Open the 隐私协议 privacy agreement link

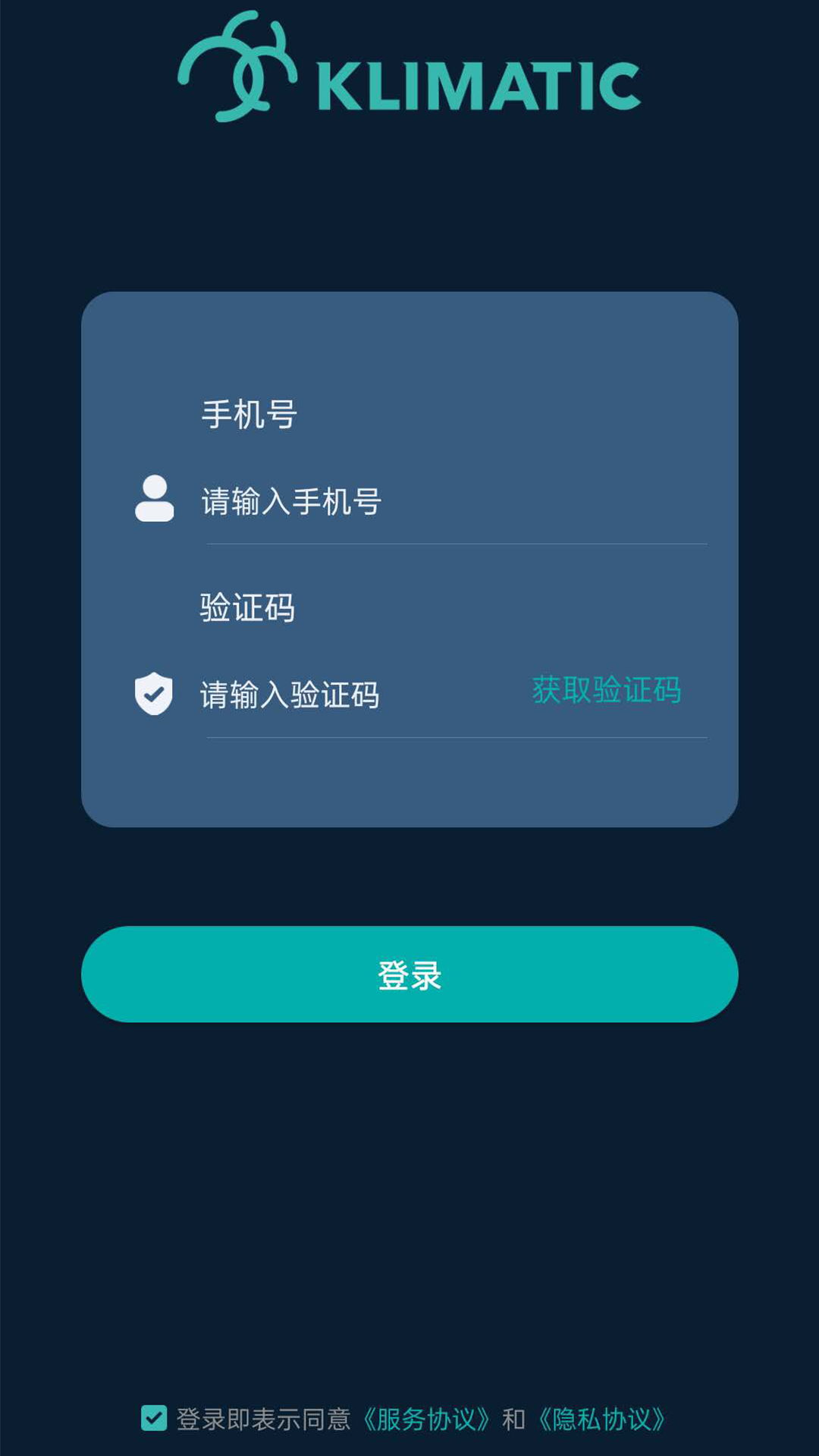602,1420
